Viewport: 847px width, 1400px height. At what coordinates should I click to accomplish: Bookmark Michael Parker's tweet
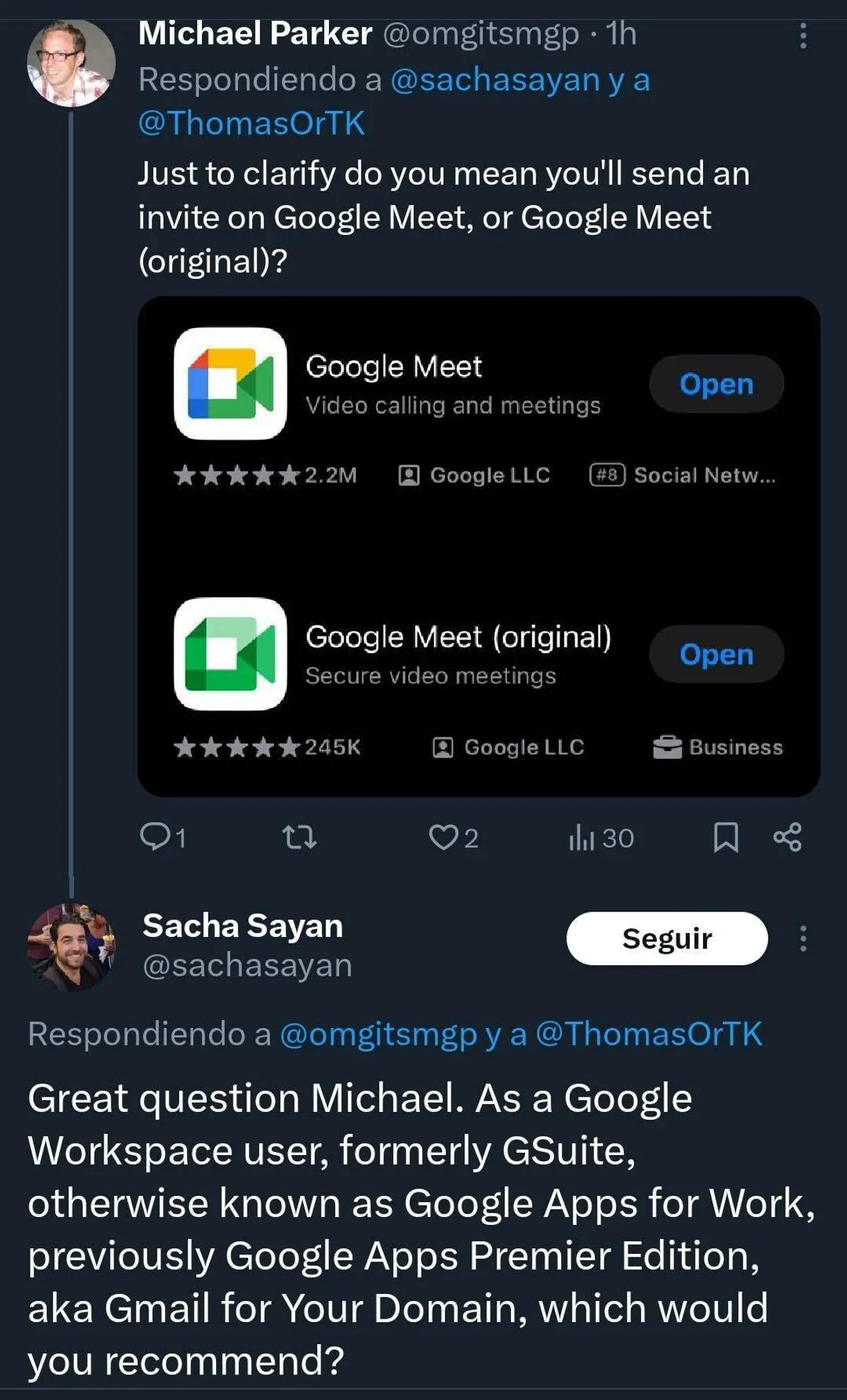pyautogui.click(x=726, y=838)
